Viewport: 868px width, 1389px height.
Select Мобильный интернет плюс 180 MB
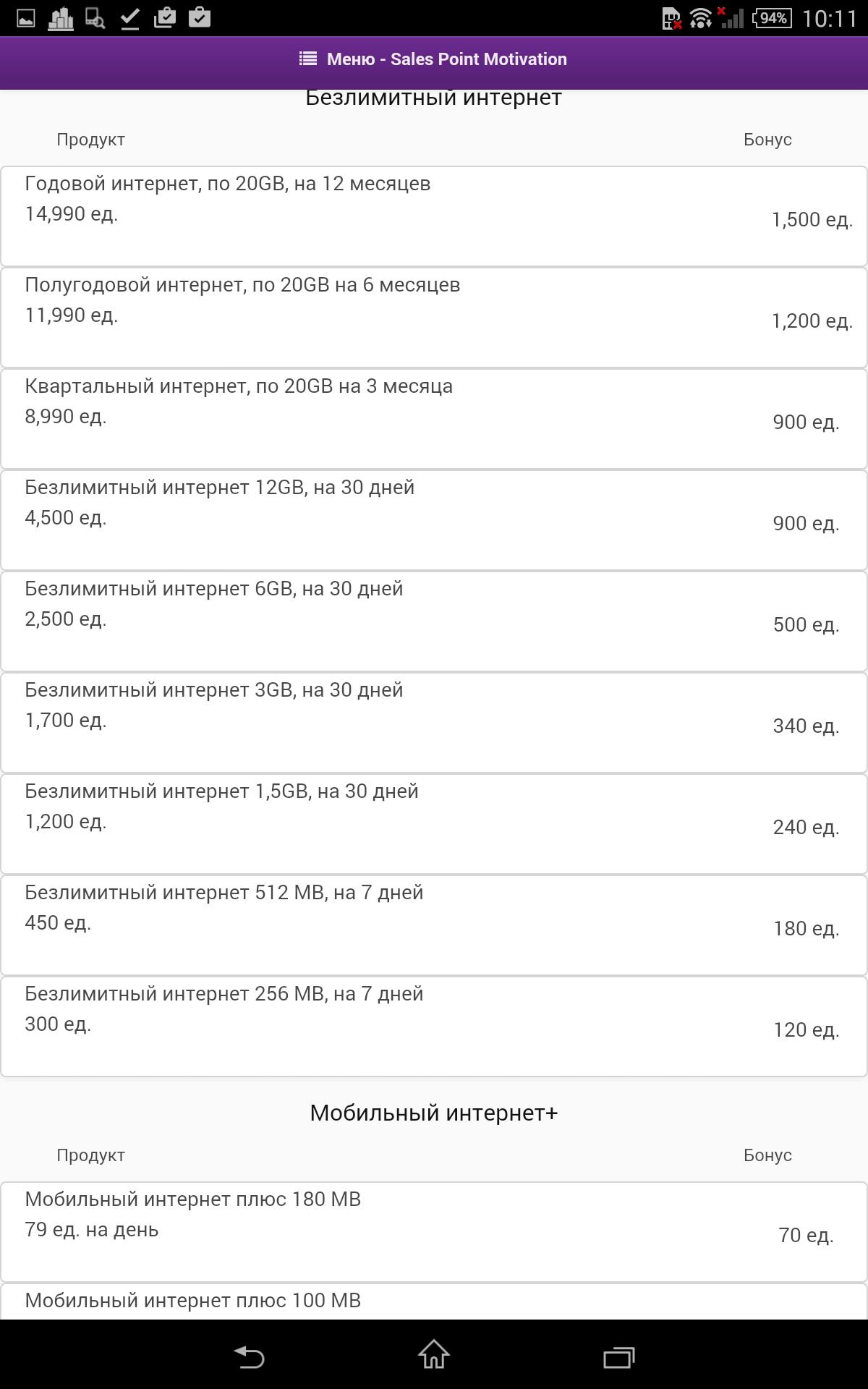(434, 1231)
